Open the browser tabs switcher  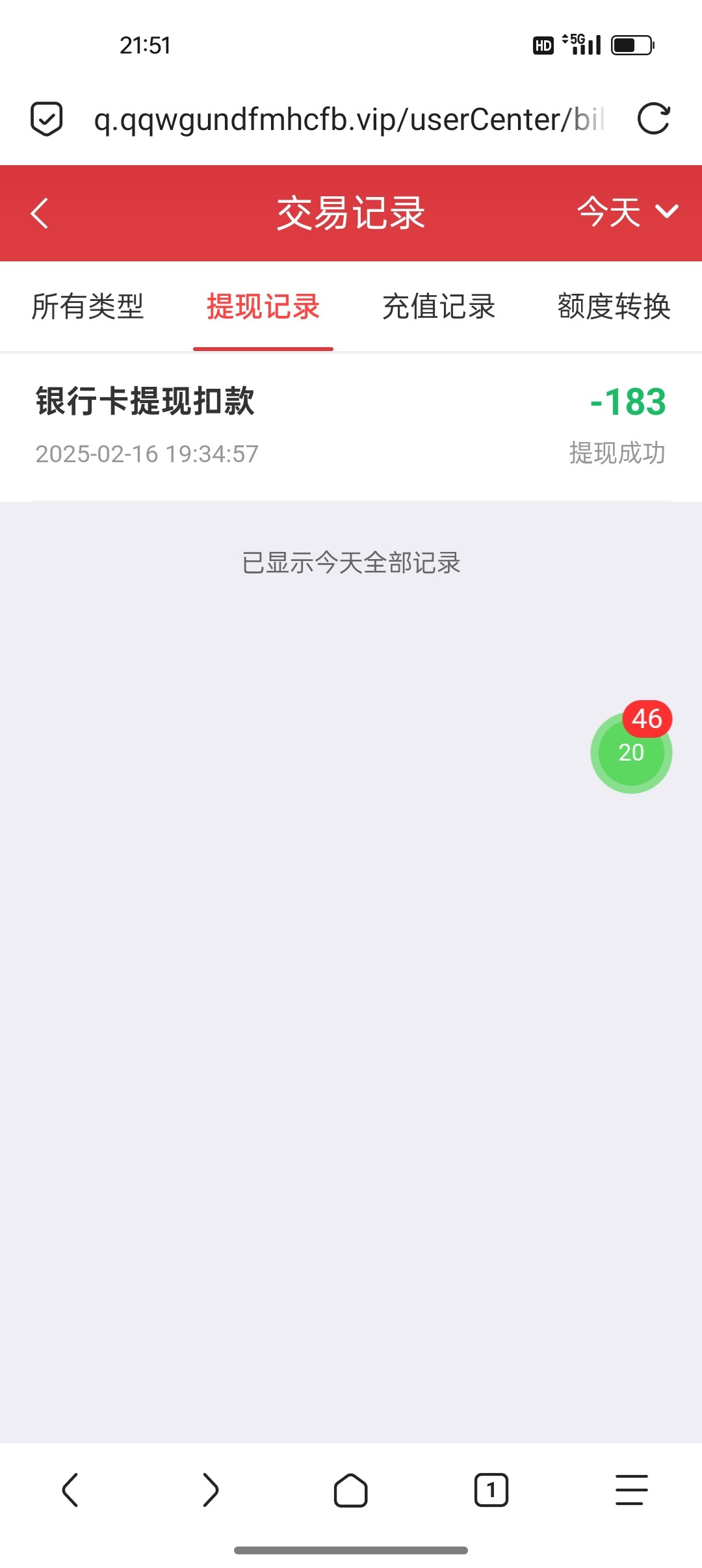tap(491, 1490)
